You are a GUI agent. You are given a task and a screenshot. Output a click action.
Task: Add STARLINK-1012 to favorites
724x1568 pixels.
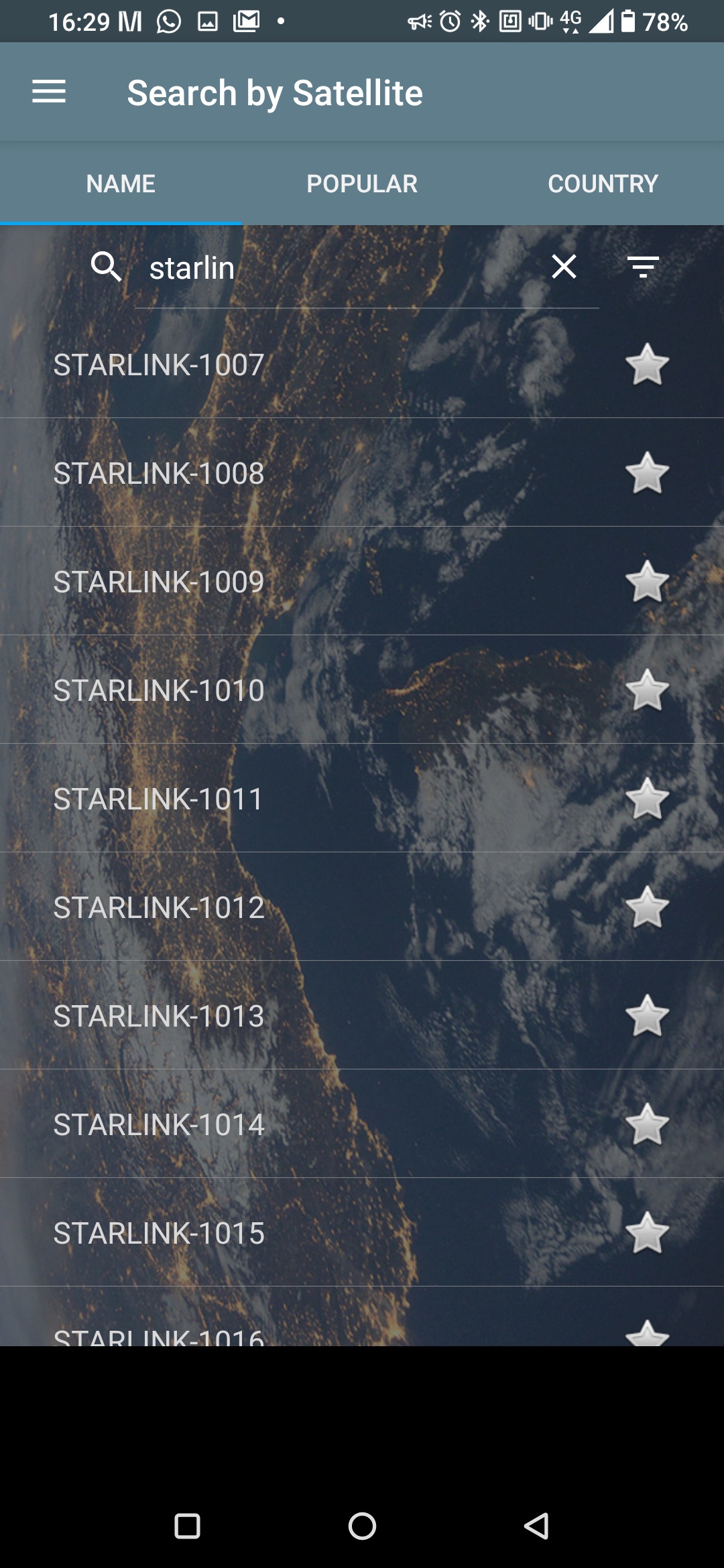pyautogui.click(x=647, y=907)
